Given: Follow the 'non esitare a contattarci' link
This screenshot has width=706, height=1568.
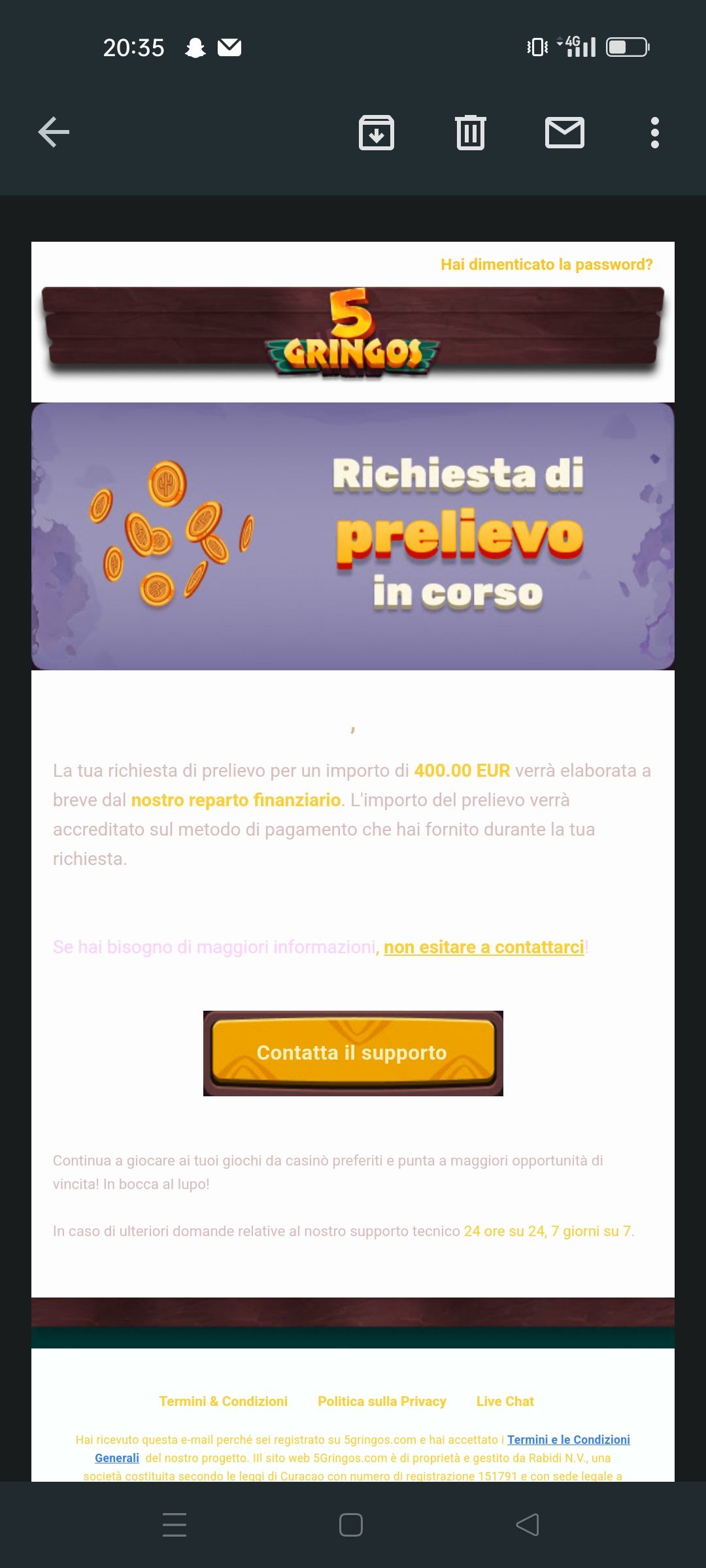Looking at the screenshot, I should tap(484, 947).
